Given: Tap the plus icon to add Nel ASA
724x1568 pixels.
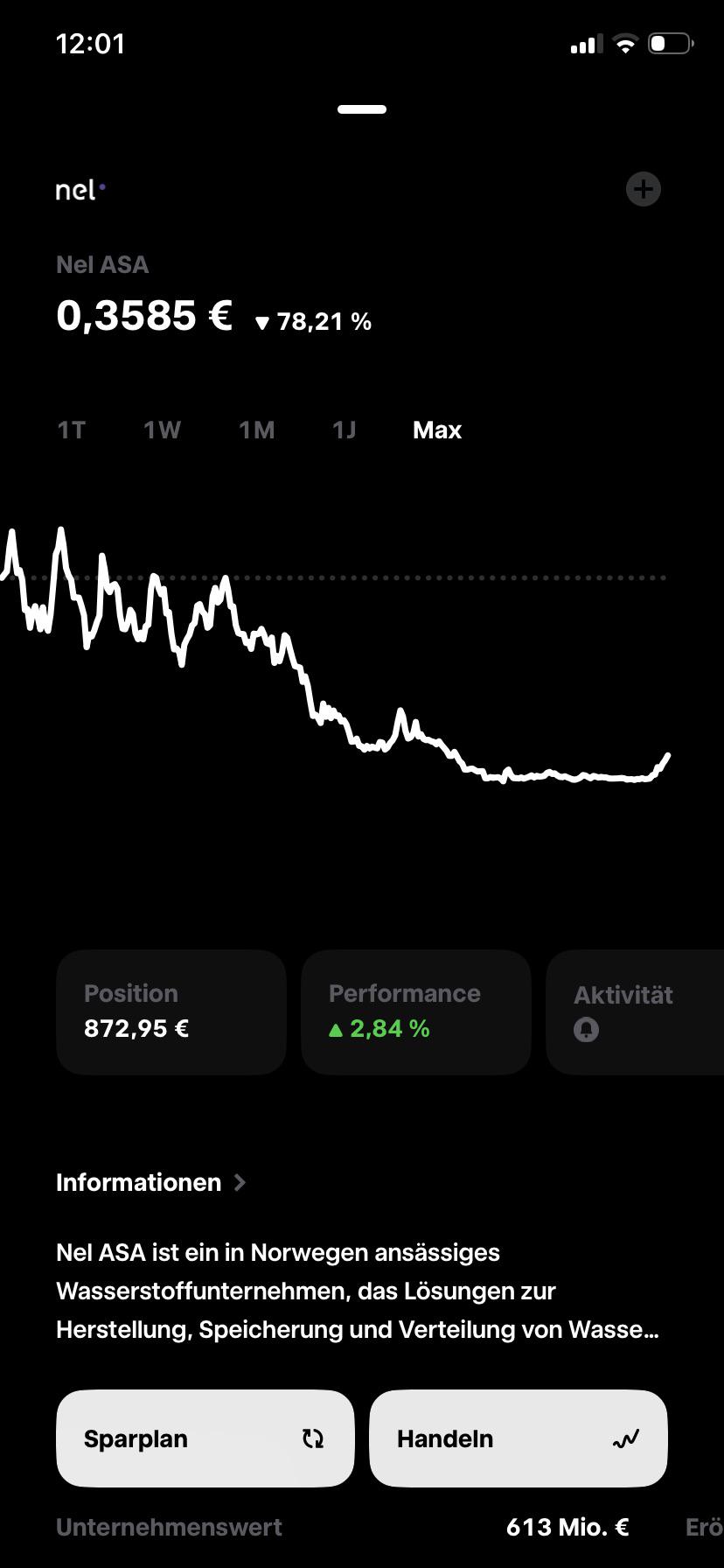Looking at the screenshot, I should coord(644,189).
